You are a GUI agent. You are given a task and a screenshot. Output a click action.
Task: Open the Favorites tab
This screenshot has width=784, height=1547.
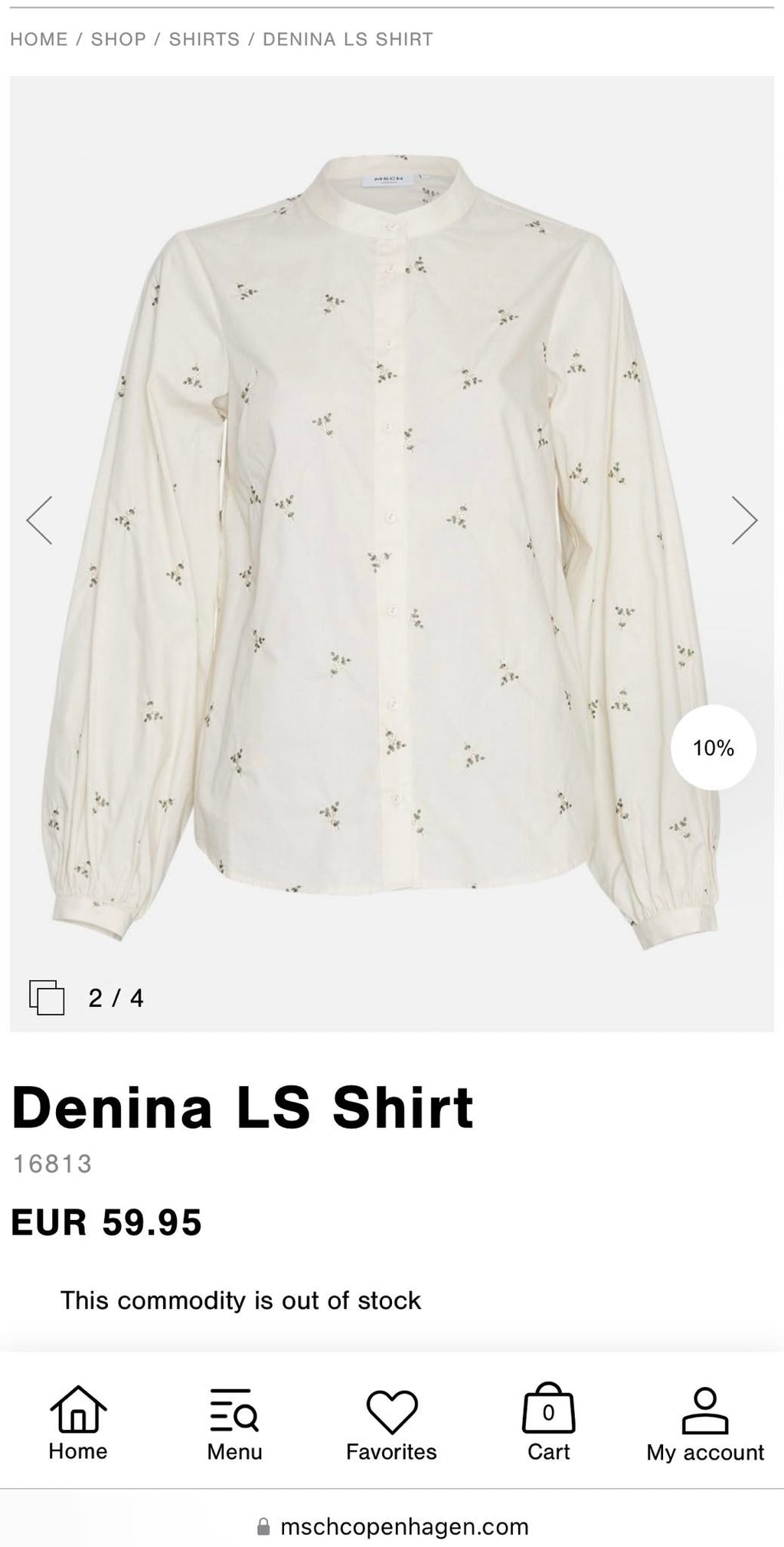tap(391, 1424)
